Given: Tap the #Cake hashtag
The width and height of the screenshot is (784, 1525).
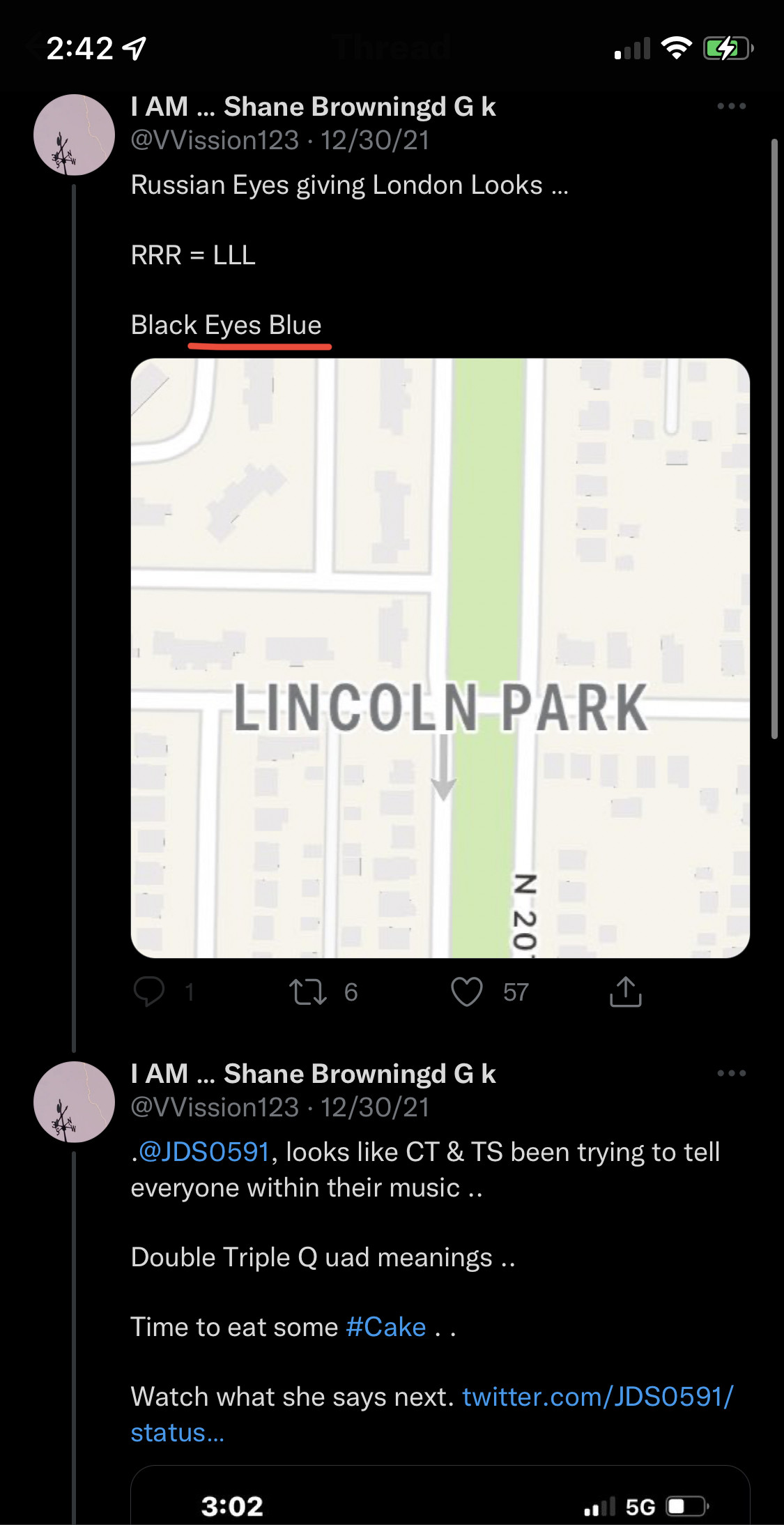Looking at the screenshot, I should 385,1326.
